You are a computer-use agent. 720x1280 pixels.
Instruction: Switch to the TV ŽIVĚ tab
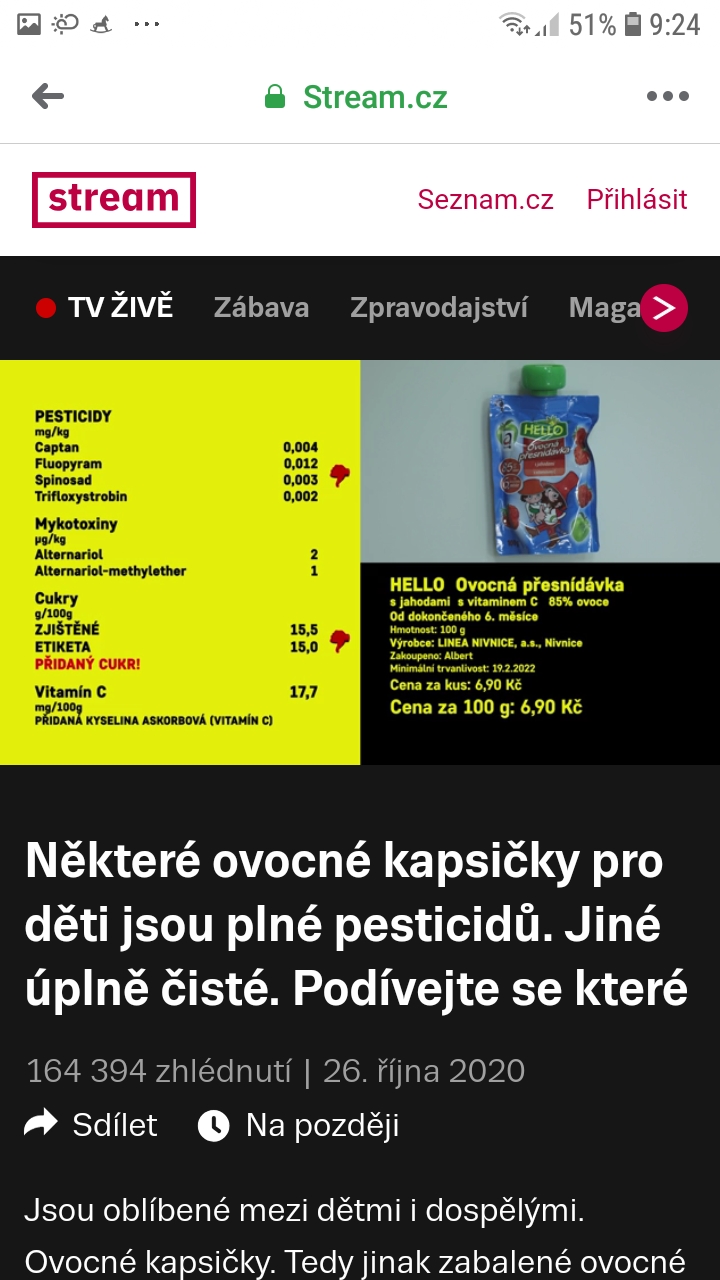105,307
